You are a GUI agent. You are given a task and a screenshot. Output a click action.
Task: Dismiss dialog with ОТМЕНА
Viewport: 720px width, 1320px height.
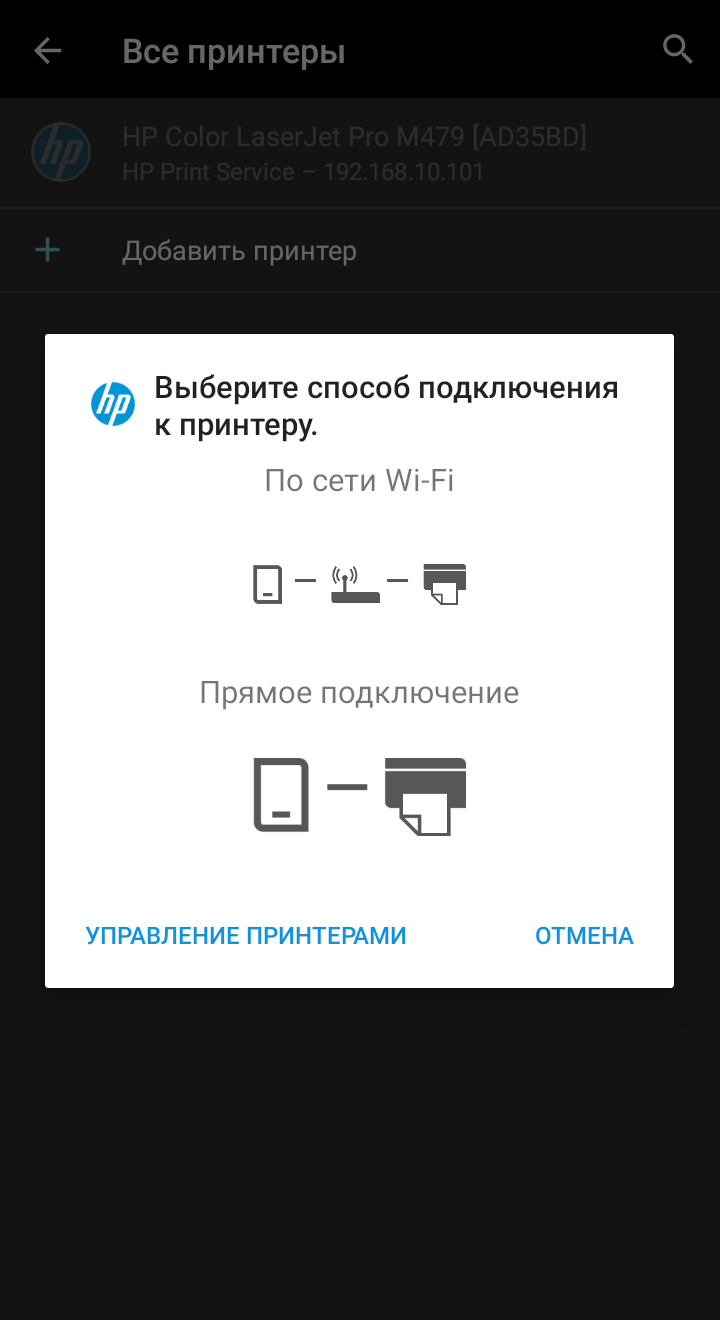(584, 936)
